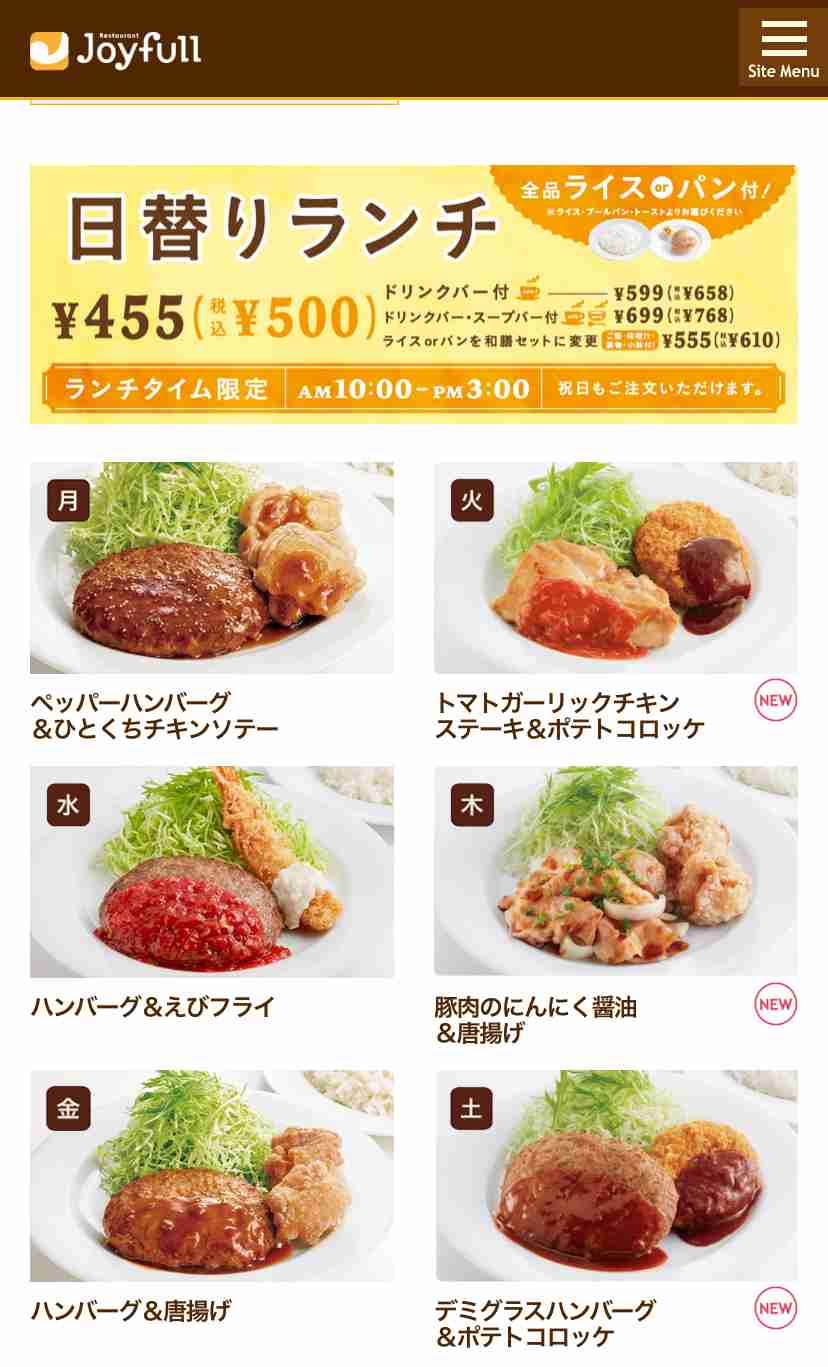Click the ハンバーグ＆えびフライ dish name

(150, 1007)
